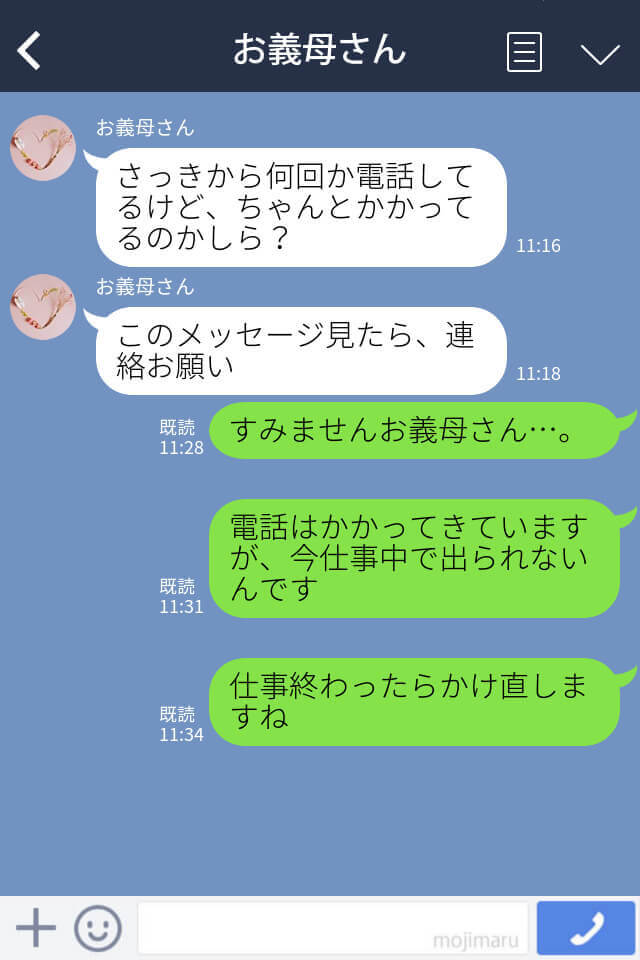Tap the blue phone call button
Image resolution: width=640 pixels, height=960 pixels.
(586, 928)
